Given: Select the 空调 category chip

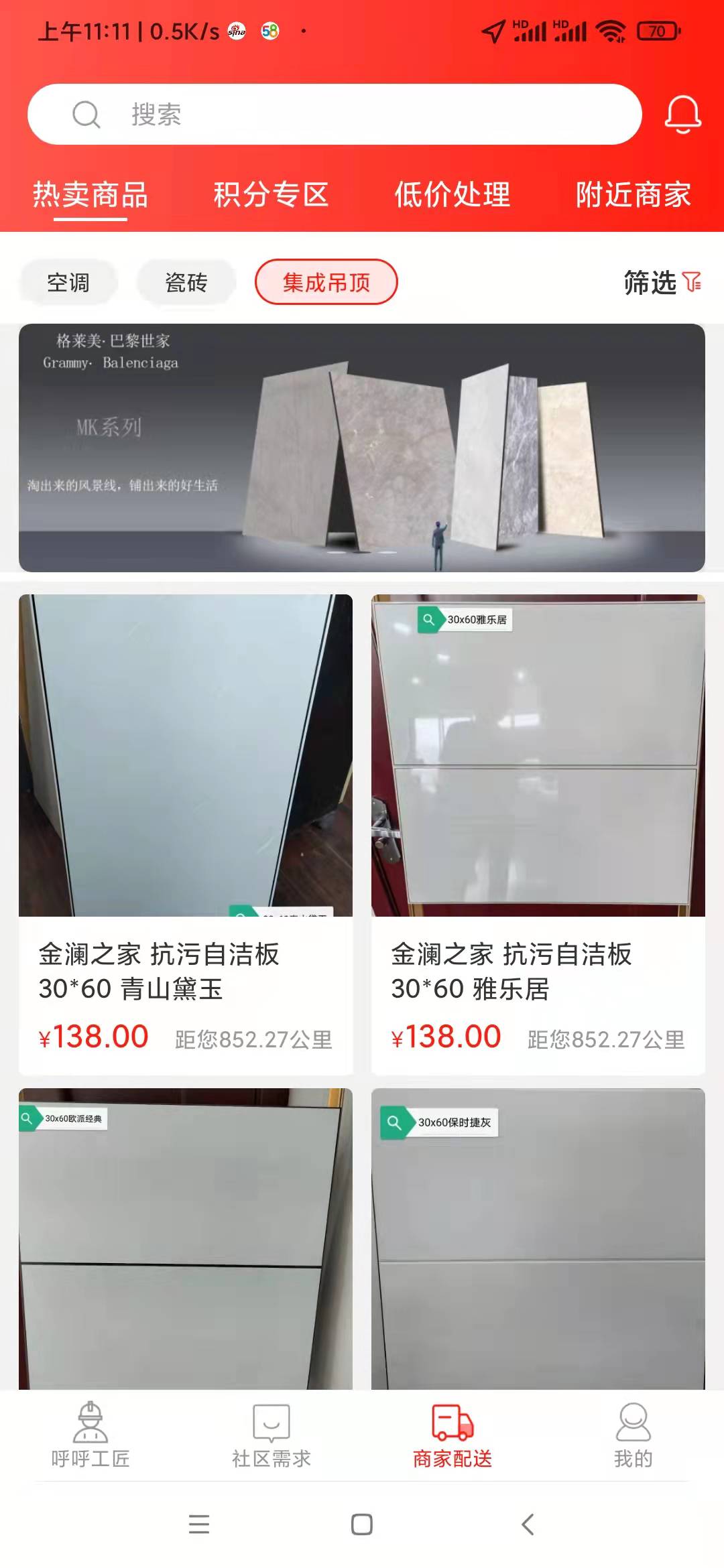Looking at the screenshot, I should coord(68,282).
